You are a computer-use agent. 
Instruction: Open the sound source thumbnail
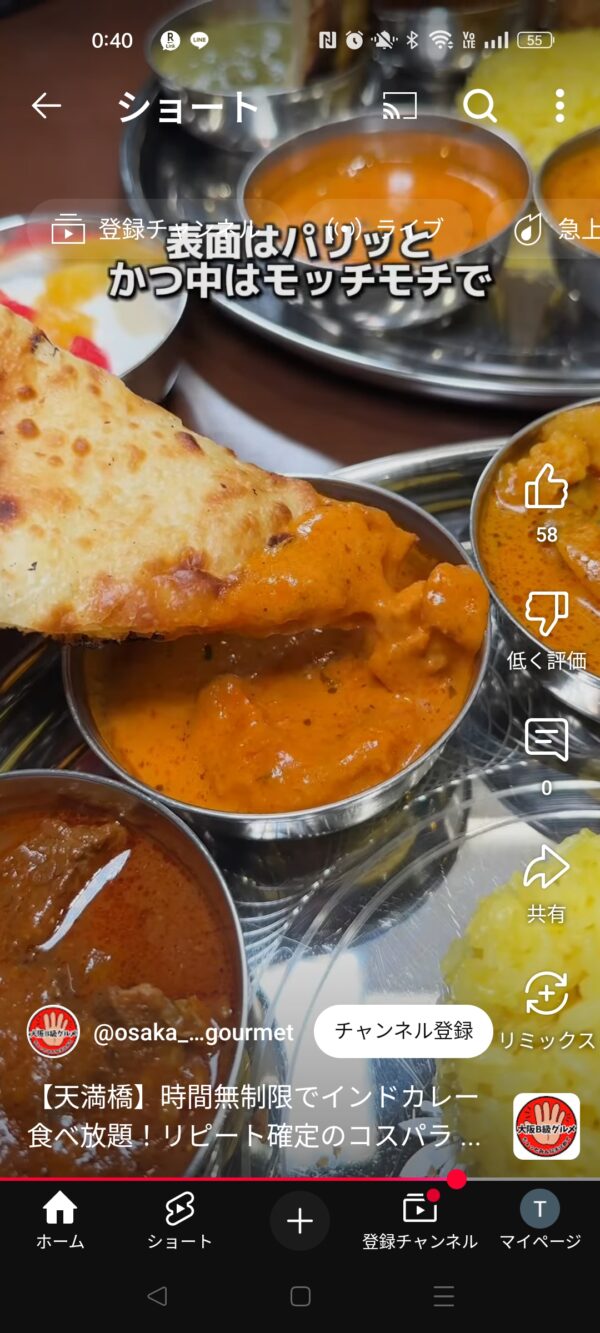pos(546,1126)
